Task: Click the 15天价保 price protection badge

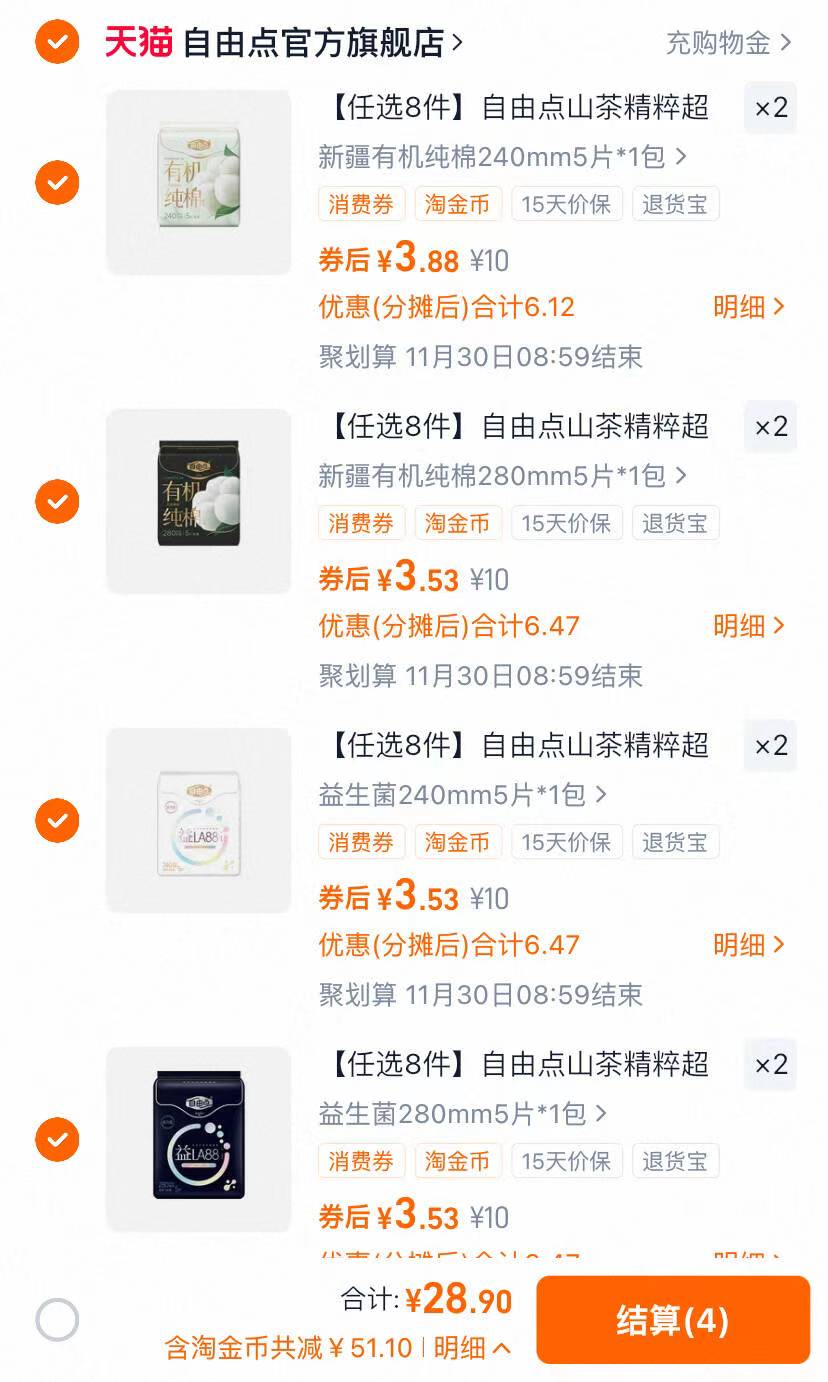Action: click(566, 204)
